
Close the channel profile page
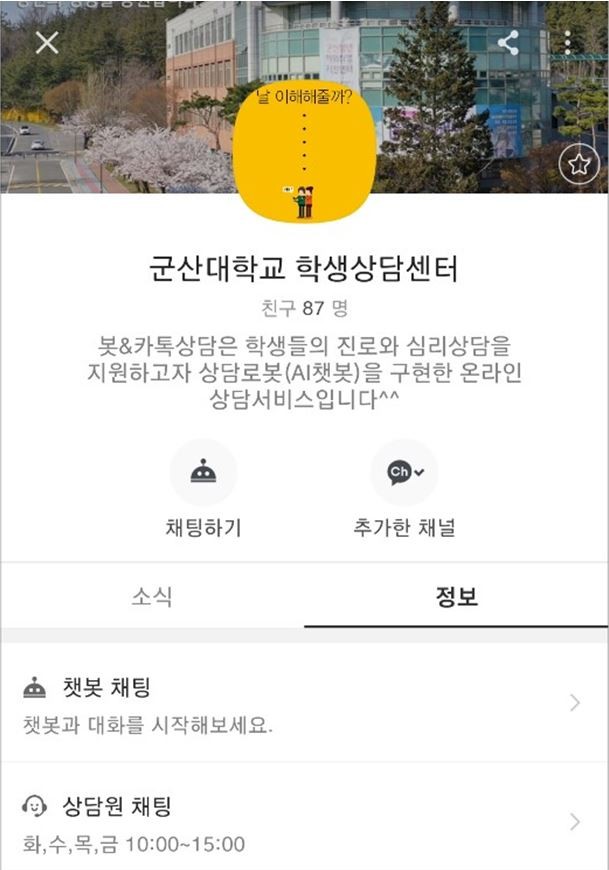tap(47, 42)
